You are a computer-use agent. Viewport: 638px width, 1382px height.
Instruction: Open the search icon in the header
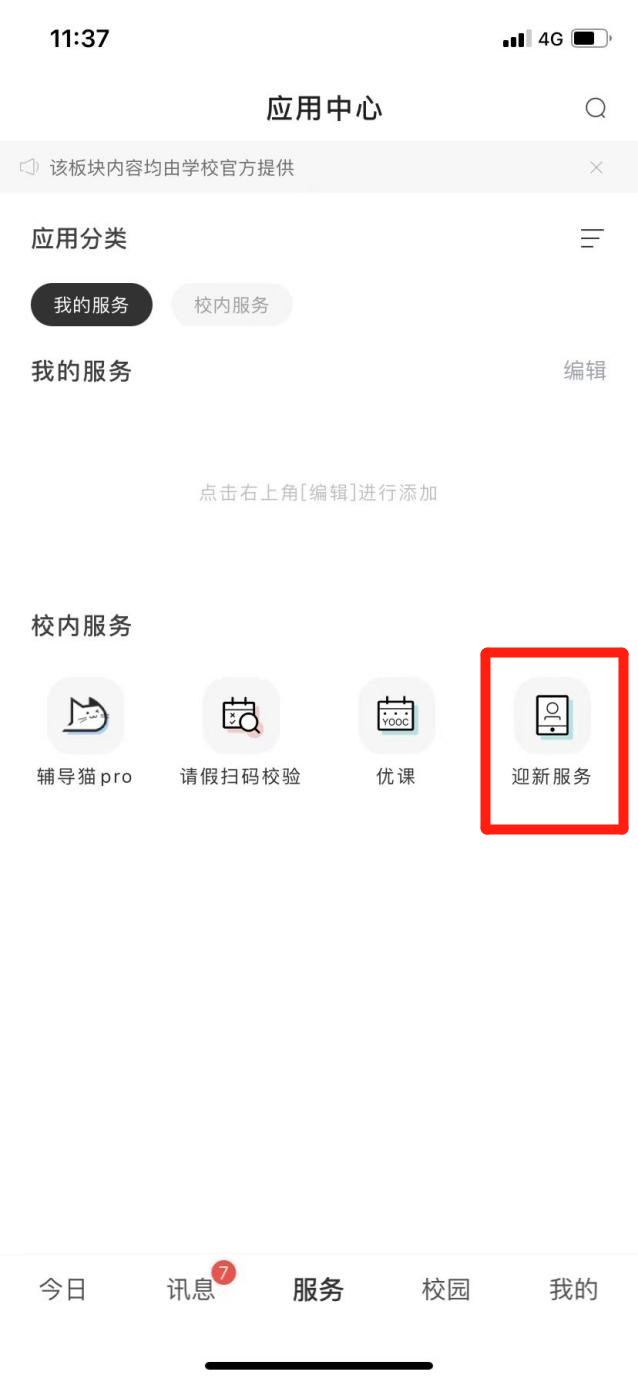coord(596,108)
